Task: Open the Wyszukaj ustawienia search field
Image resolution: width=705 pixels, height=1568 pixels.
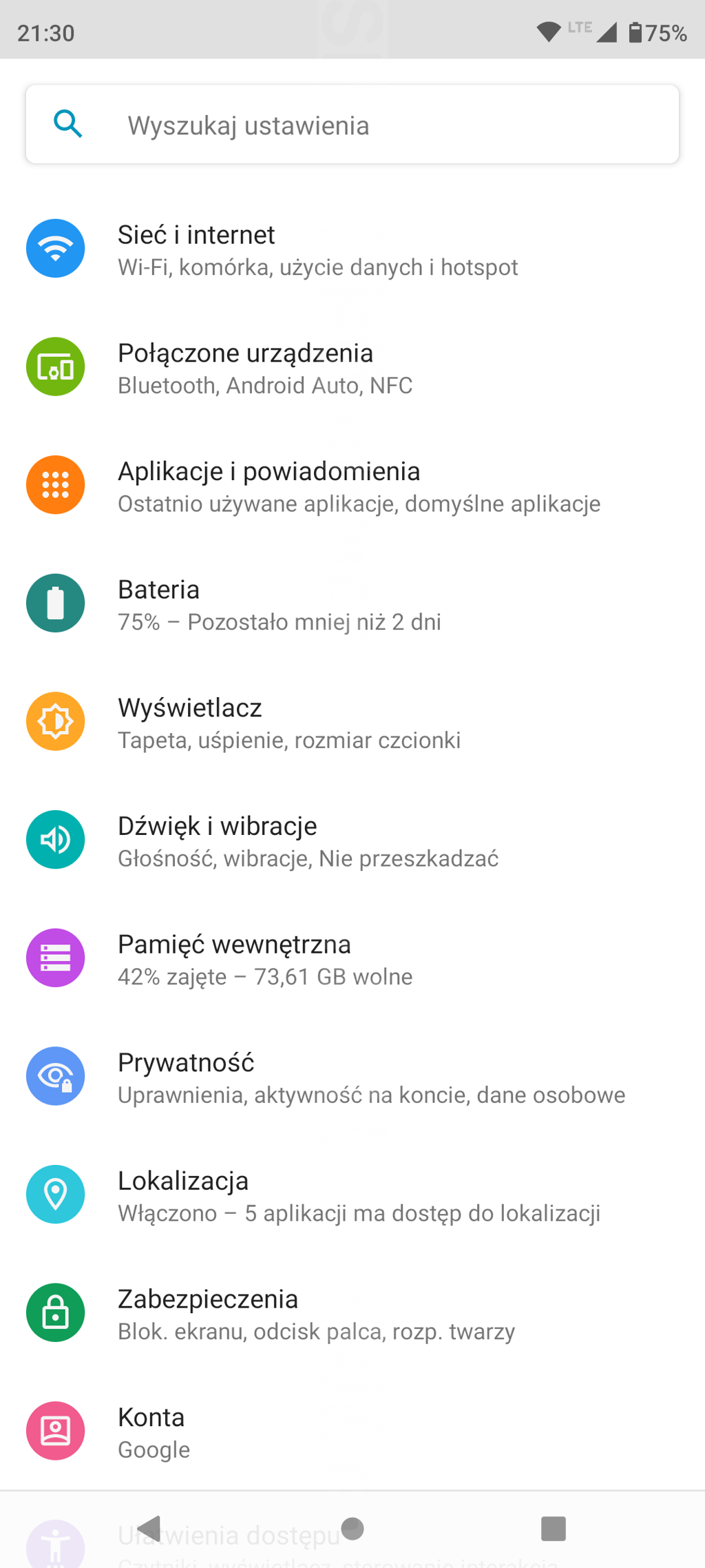Action: coord(352,125)
